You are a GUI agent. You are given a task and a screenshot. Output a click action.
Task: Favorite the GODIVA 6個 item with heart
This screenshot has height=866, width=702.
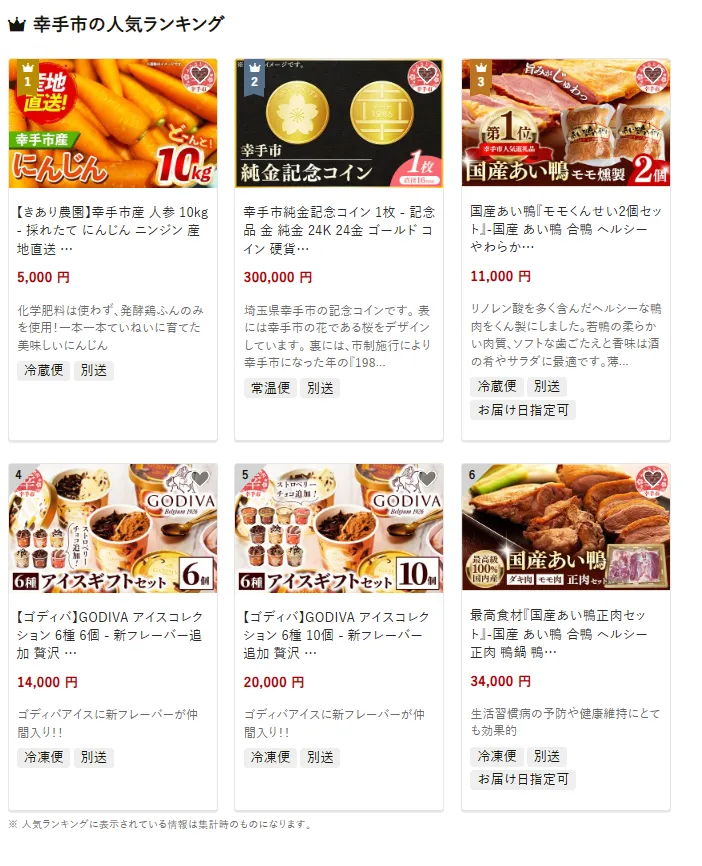coord(201,479)
